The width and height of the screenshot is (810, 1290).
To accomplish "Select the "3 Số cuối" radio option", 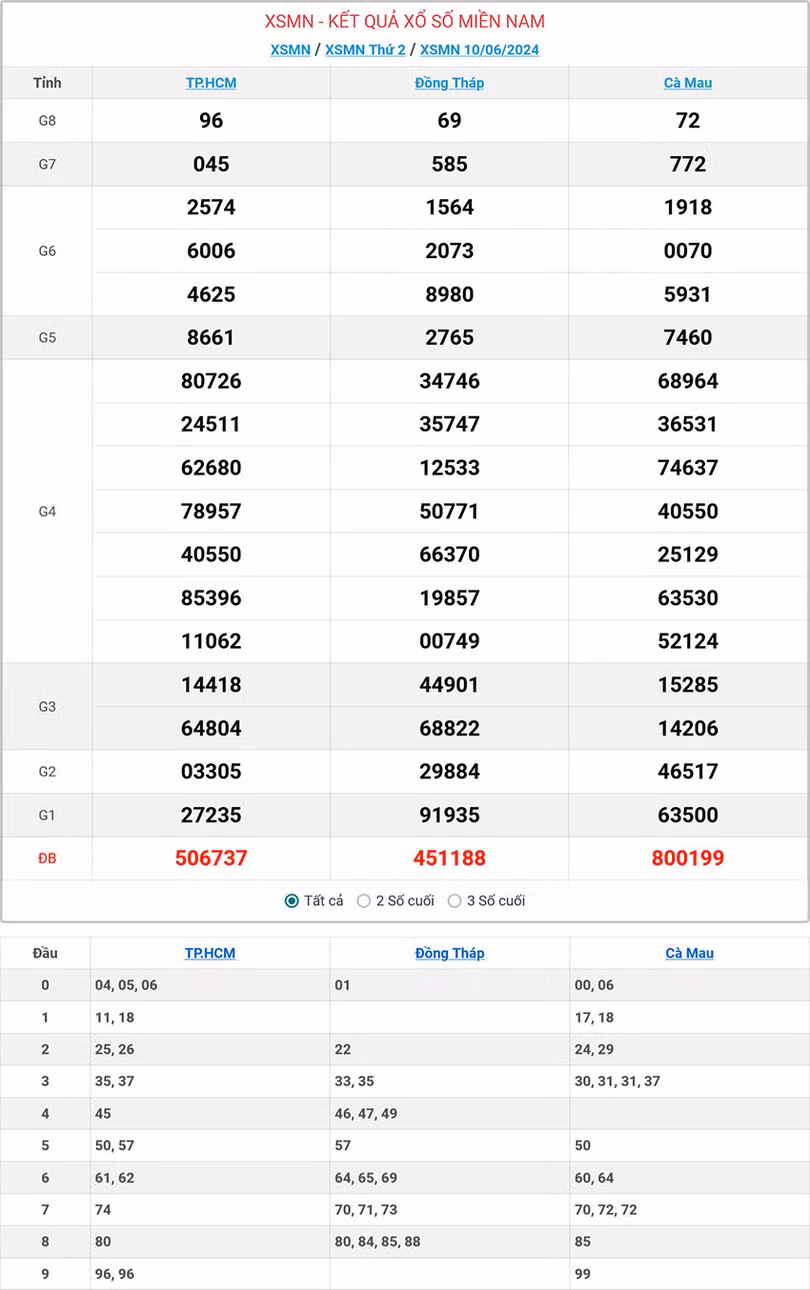I will point(454,900).
